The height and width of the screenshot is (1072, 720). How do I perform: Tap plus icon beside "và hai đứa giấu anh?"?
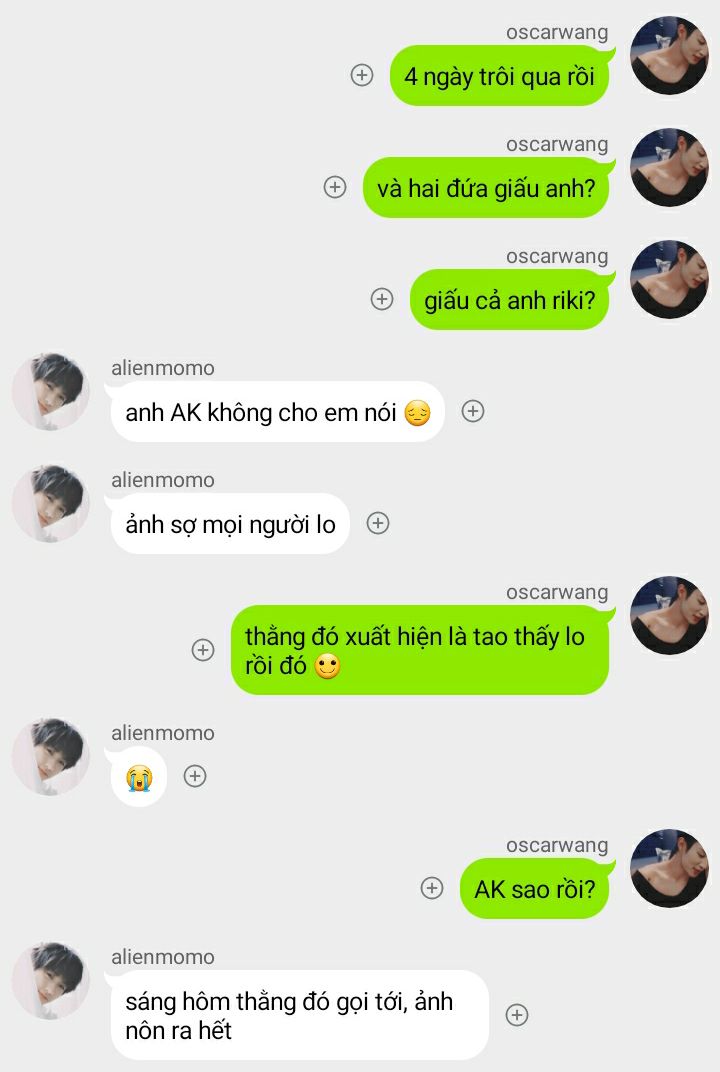[x=335, y=187]
